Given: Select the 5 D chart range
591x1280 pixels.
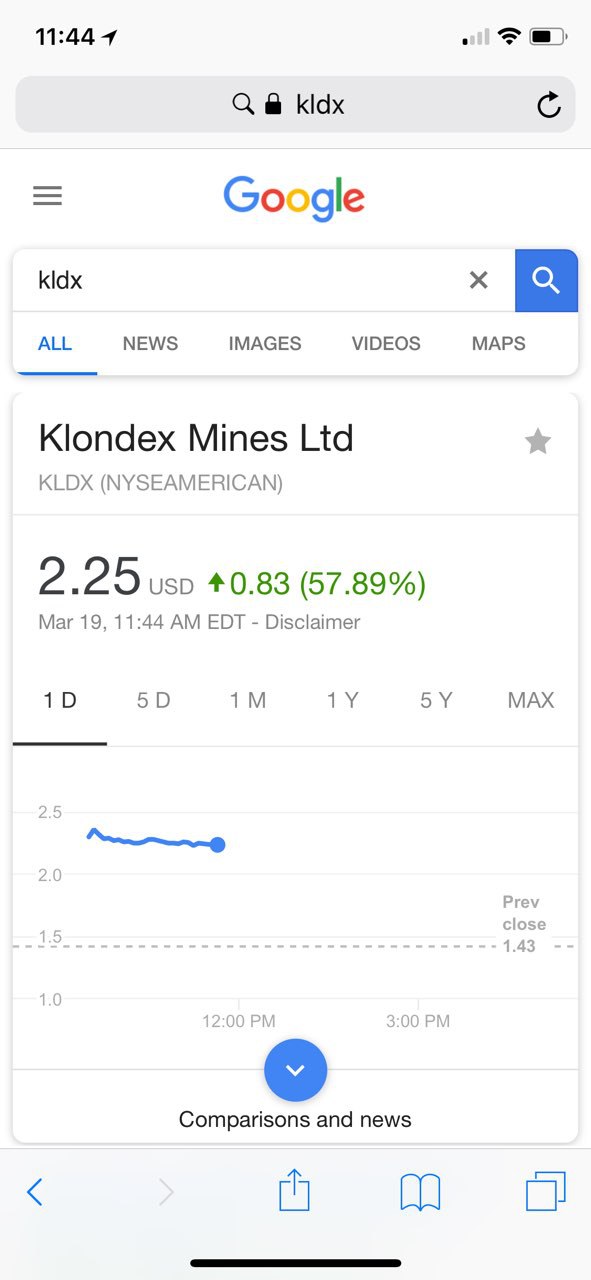Looking at the screenshot, I should click(x=154, y=701).
